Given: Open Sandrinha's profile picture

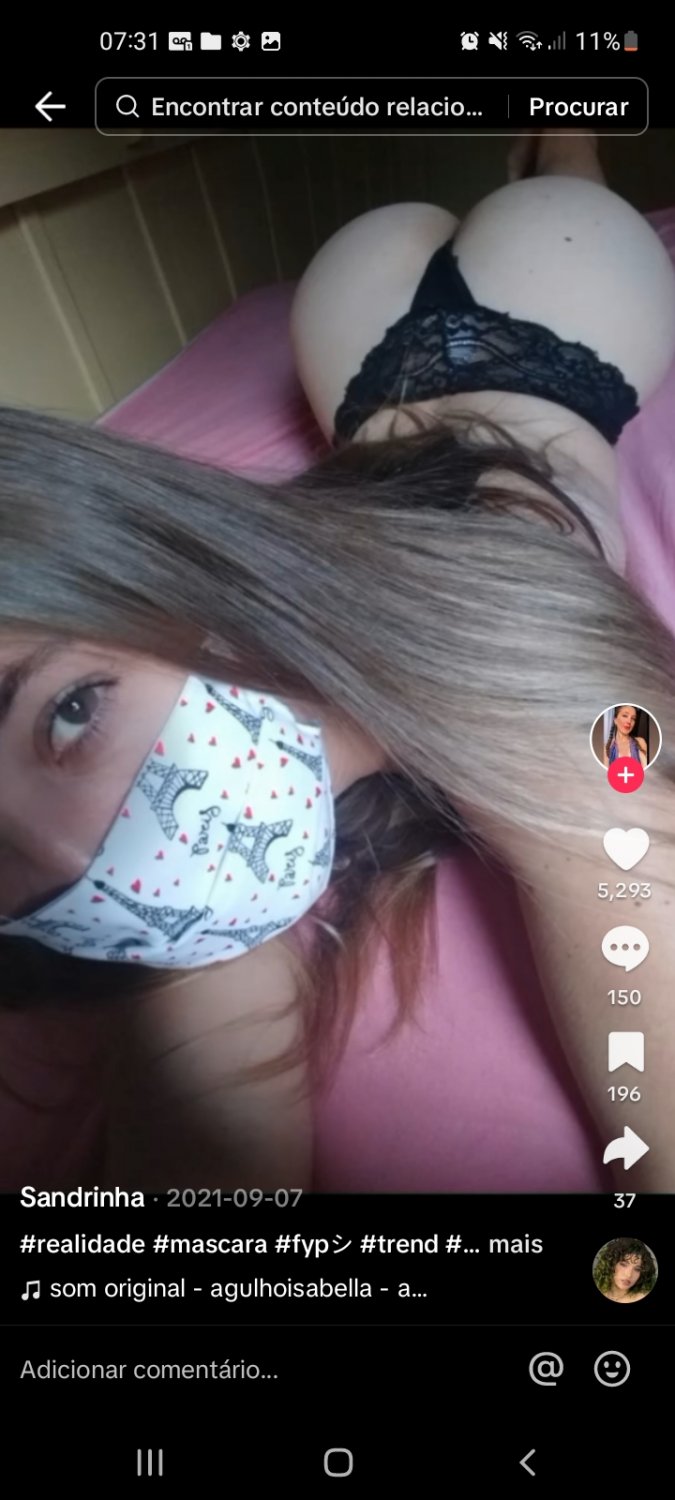Looking at the screenshot, I should [625, 738].
